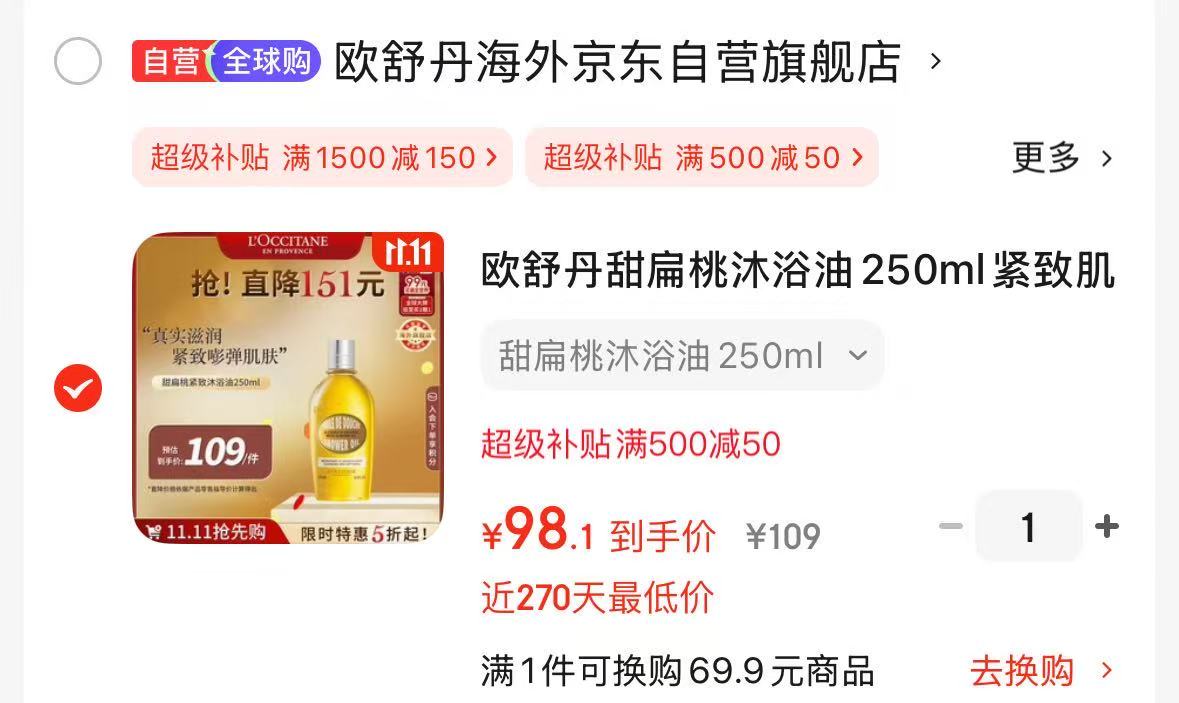This screenshot has width=1179, height=703.
Task: Open the 欧舒丹甜扁桃沐浴油 product image
Action: (288, 388)
